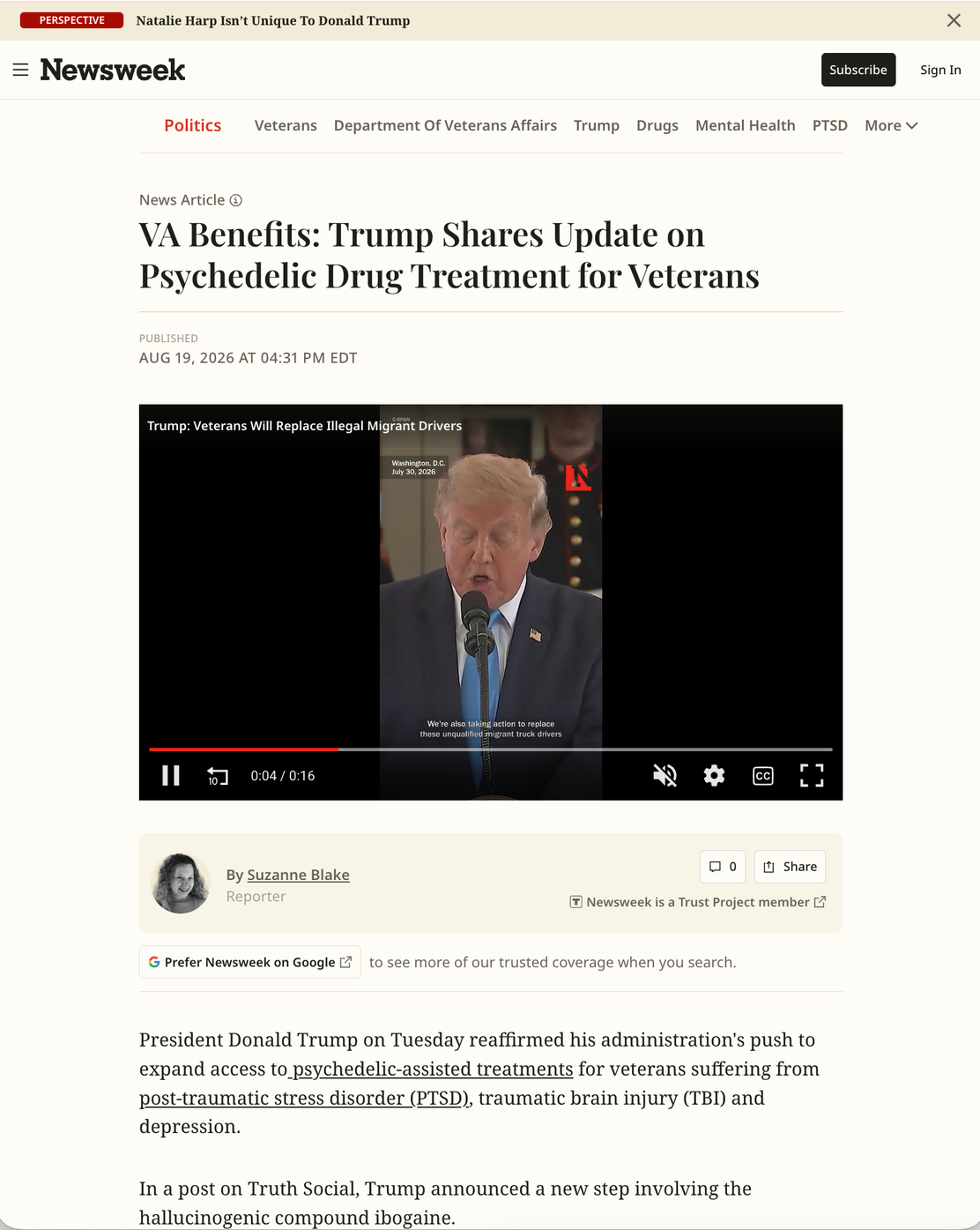Image resolution: width=980 pixels, height=1230 pixels.
Task: Dismiss the Perspective banner
Action: [954, 20]
